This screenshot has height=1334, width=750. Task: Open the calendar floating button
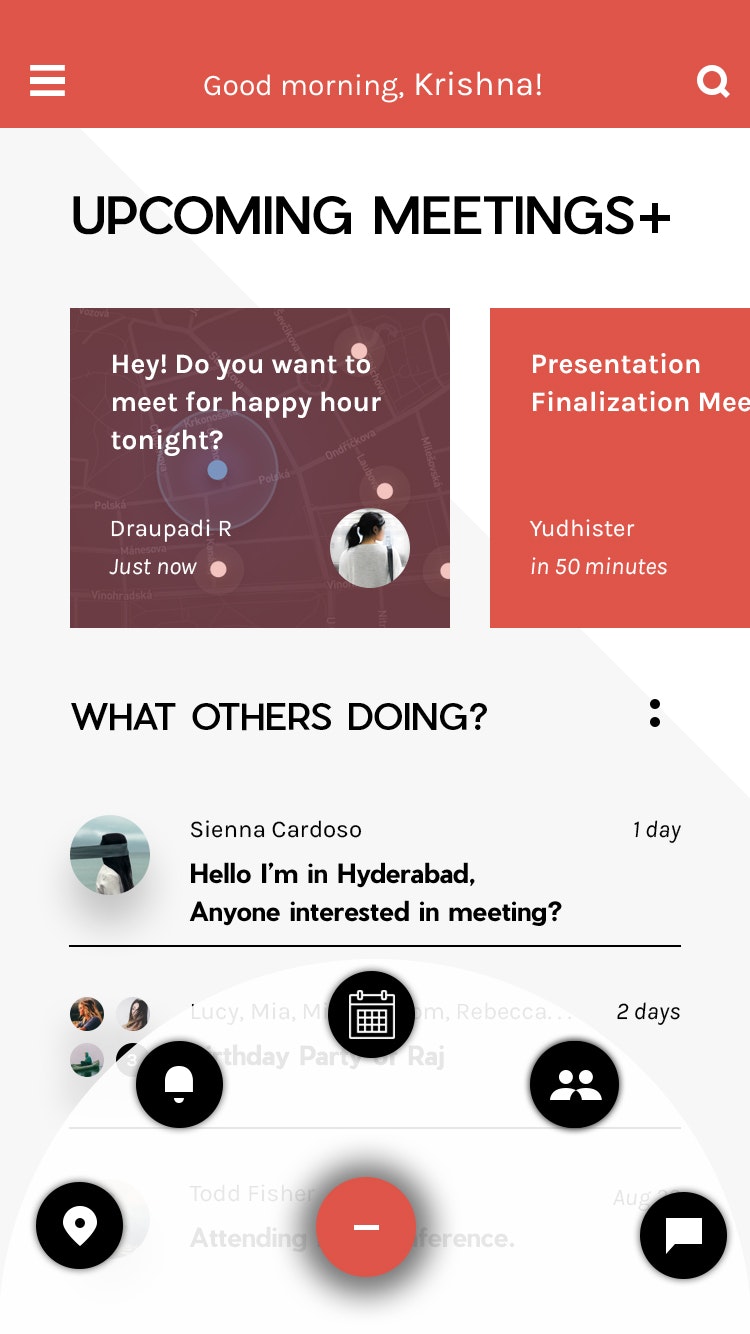click(371, 1014)
